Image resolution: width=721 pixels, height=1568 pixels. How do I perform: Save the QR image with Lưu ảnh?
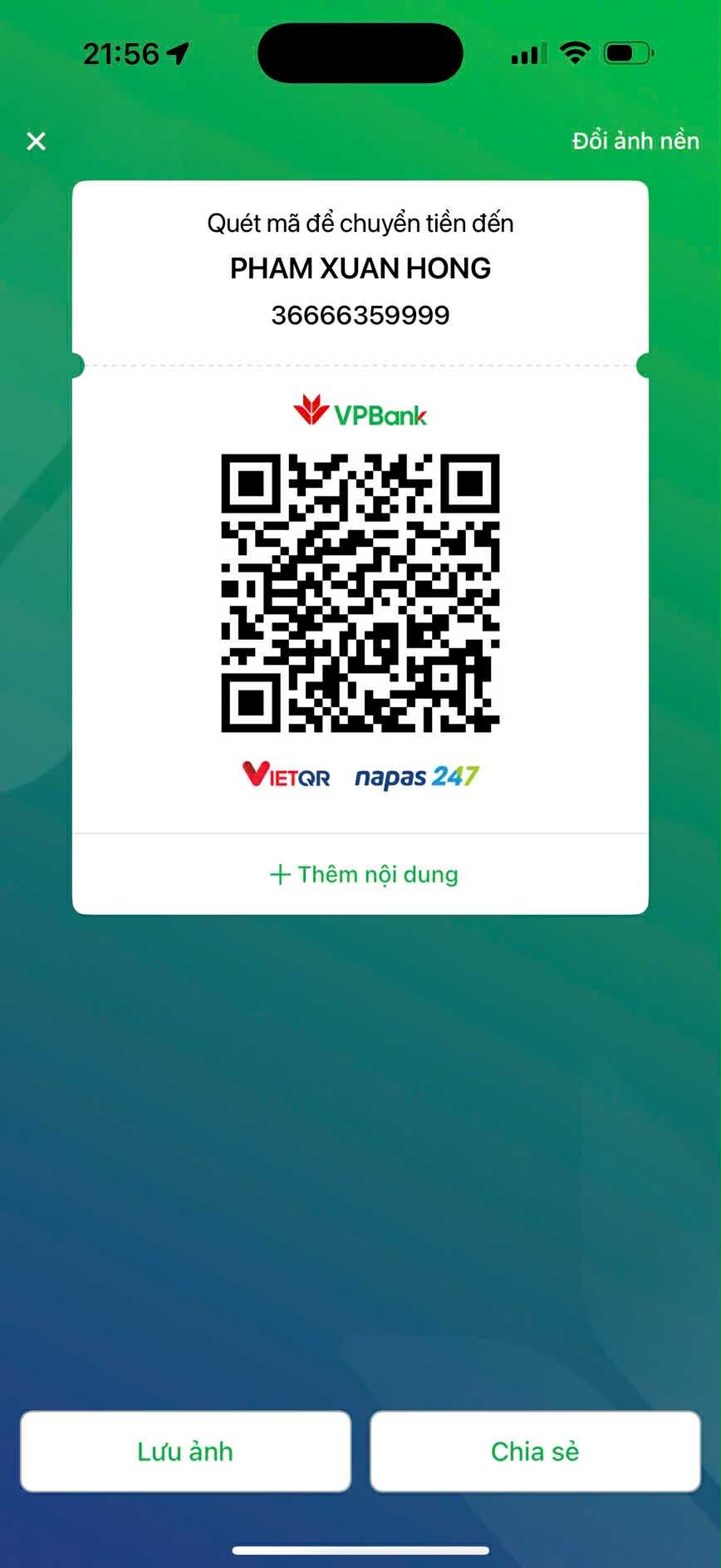click(x=185, y=1452)
